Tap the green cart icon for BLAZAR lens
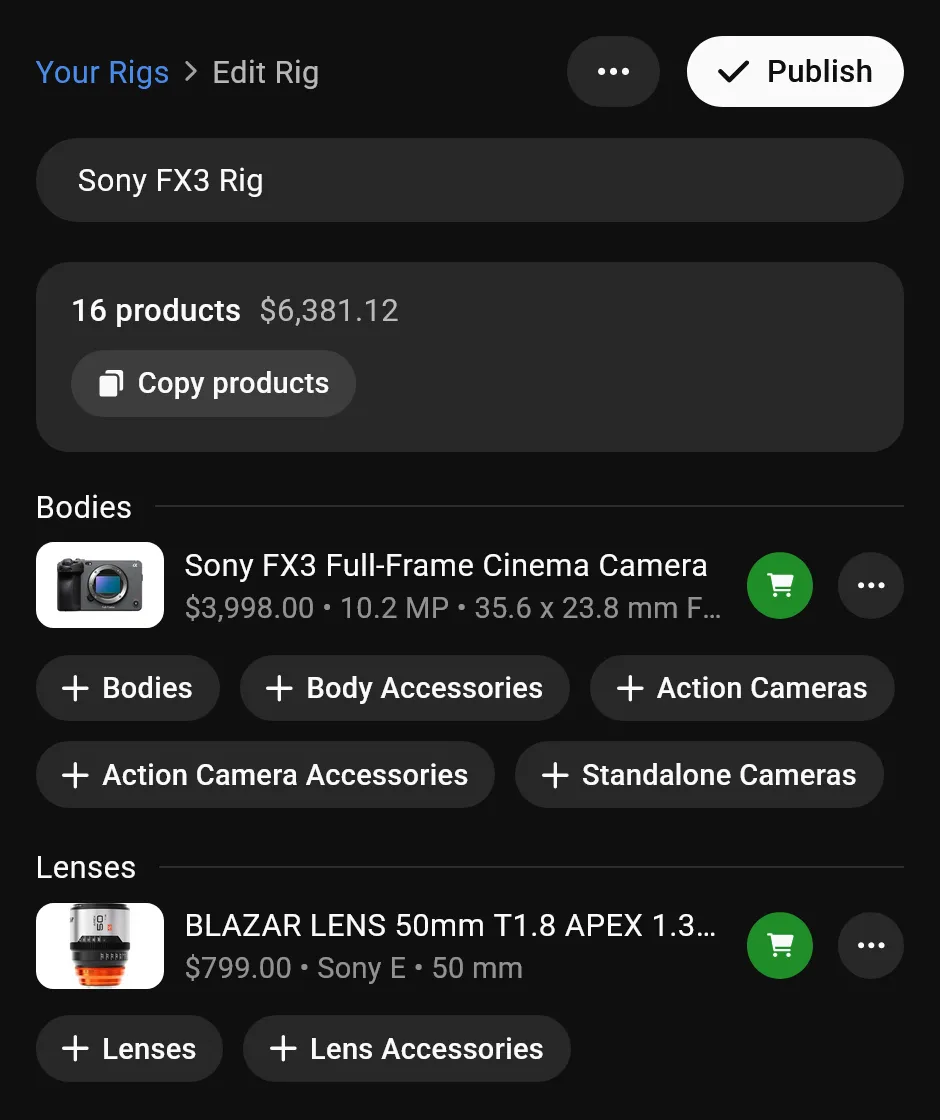 pos(780,946)
